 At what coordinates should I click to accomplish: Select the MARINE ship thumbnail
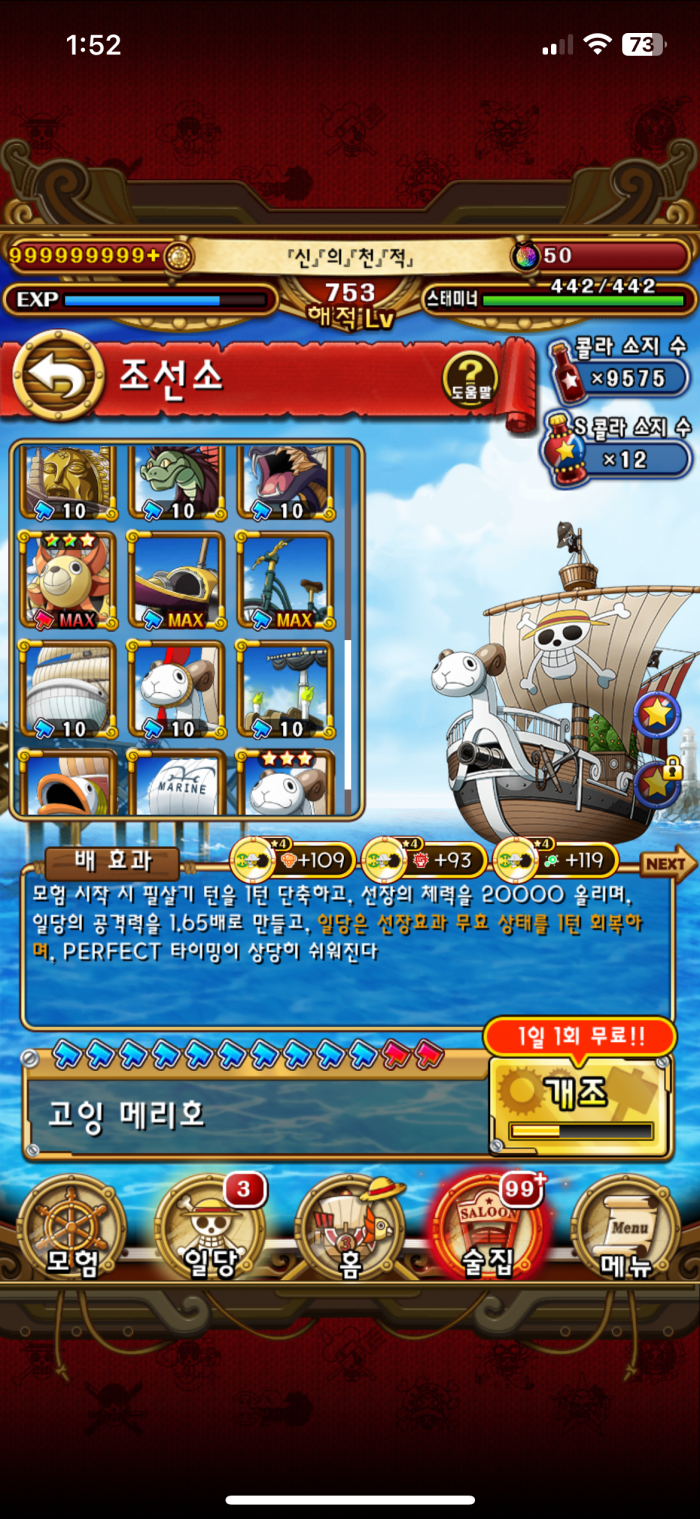pyautogui.click(x=177, y=785)
